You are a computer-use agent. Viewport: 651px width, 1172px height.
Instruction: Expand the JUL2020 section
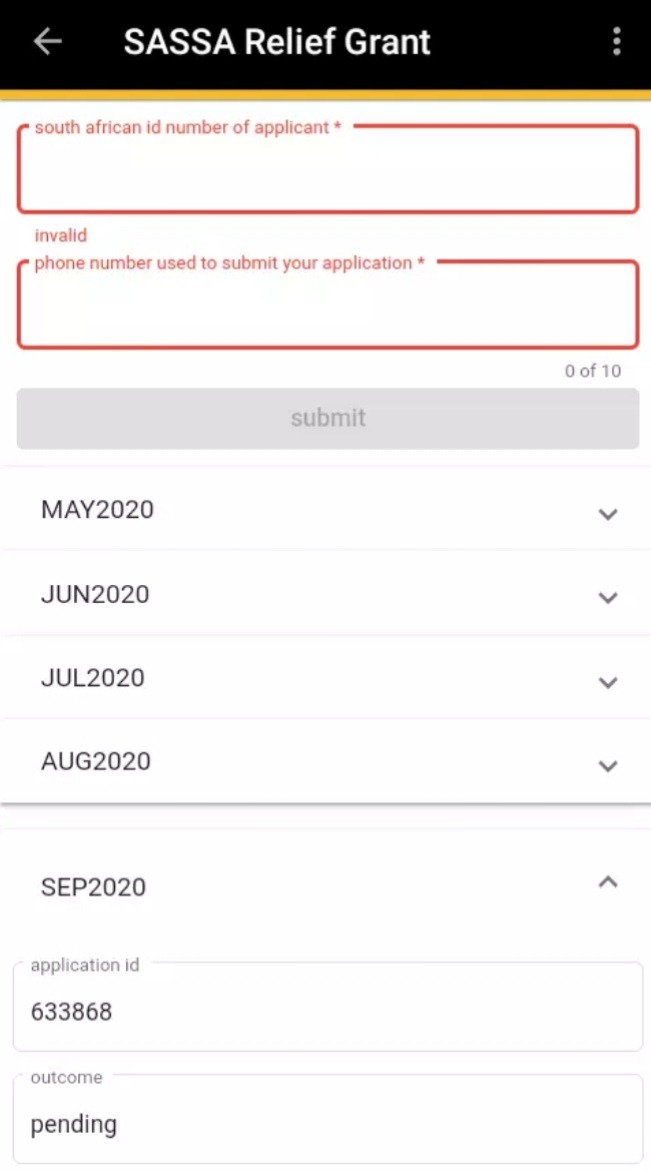[x=325, y=679]
